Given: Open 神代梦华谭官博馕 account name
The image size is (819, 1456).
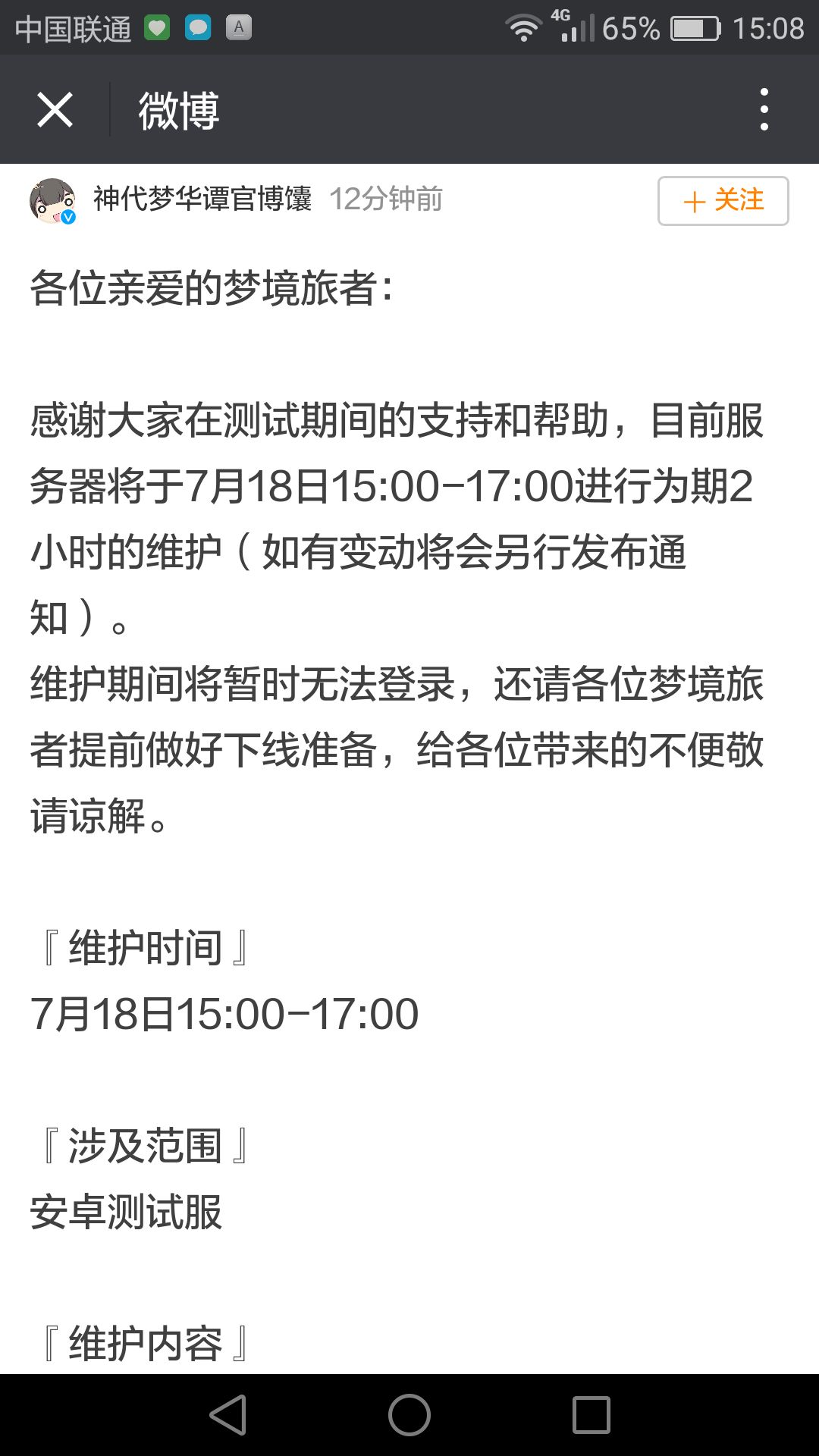Looking at the screenshot, I should point(202,199).
